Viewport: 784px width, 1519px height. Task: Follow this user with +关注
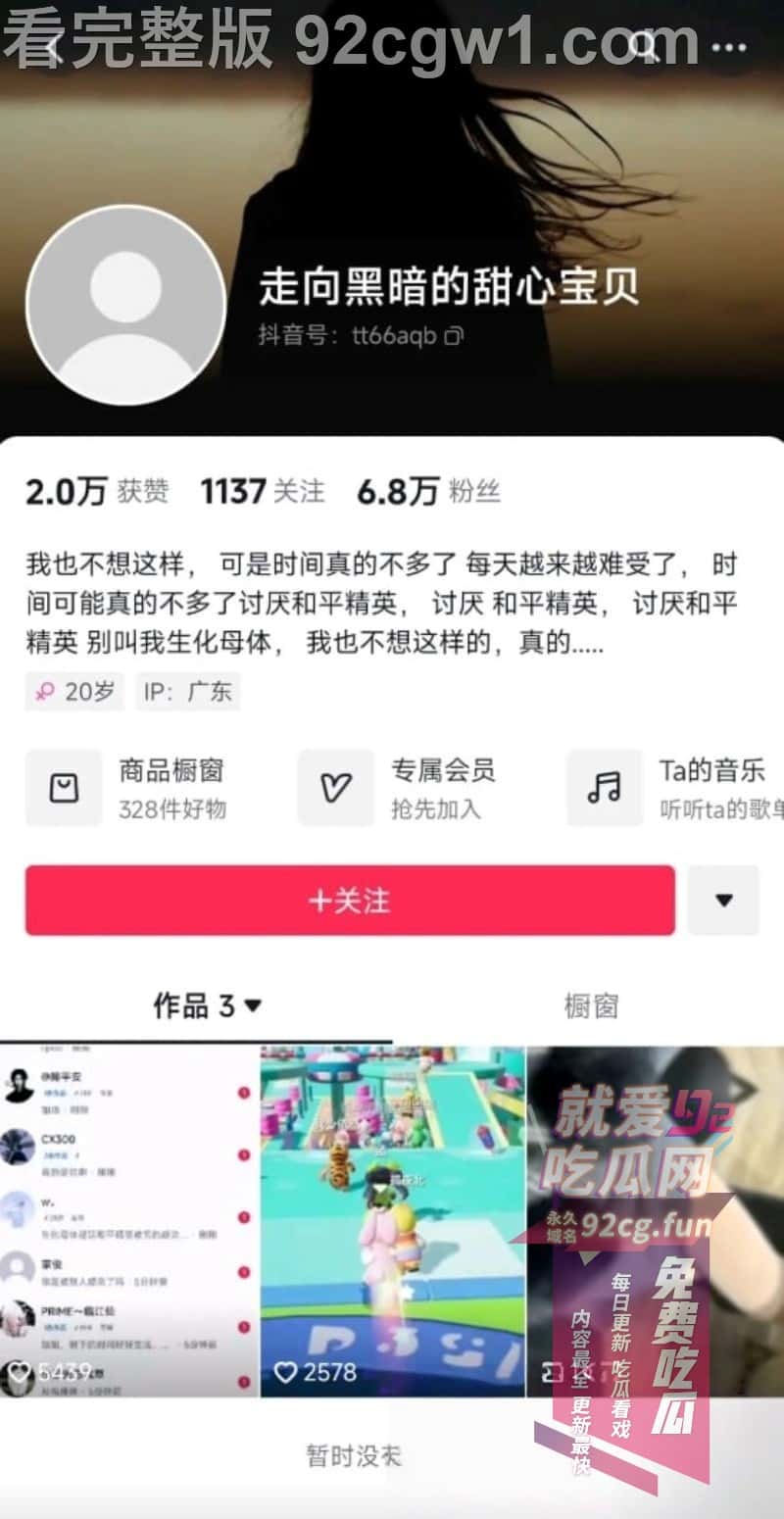pos(350,900)
